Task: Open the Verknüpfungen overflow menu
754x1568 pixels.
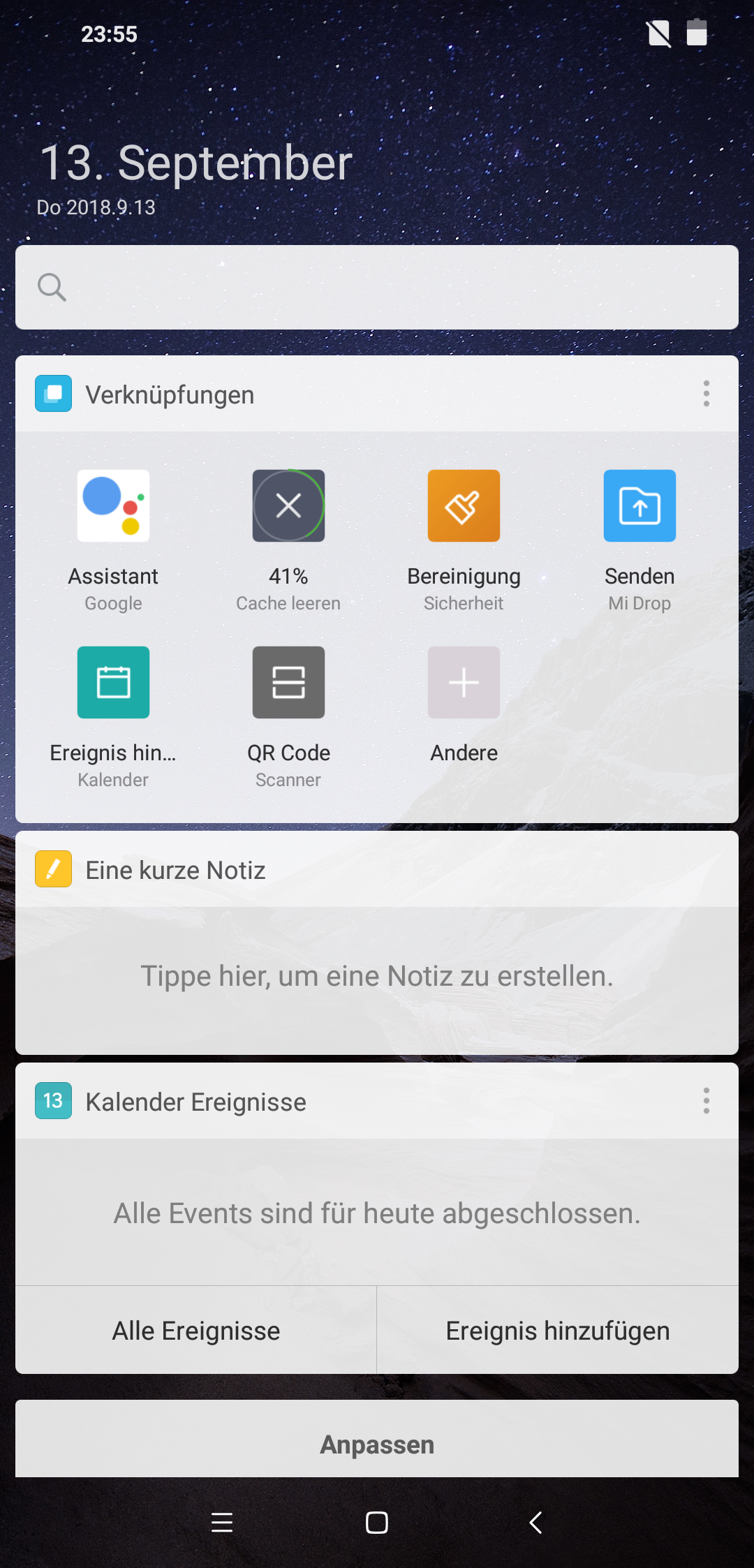Action: (x=706, y=394)
